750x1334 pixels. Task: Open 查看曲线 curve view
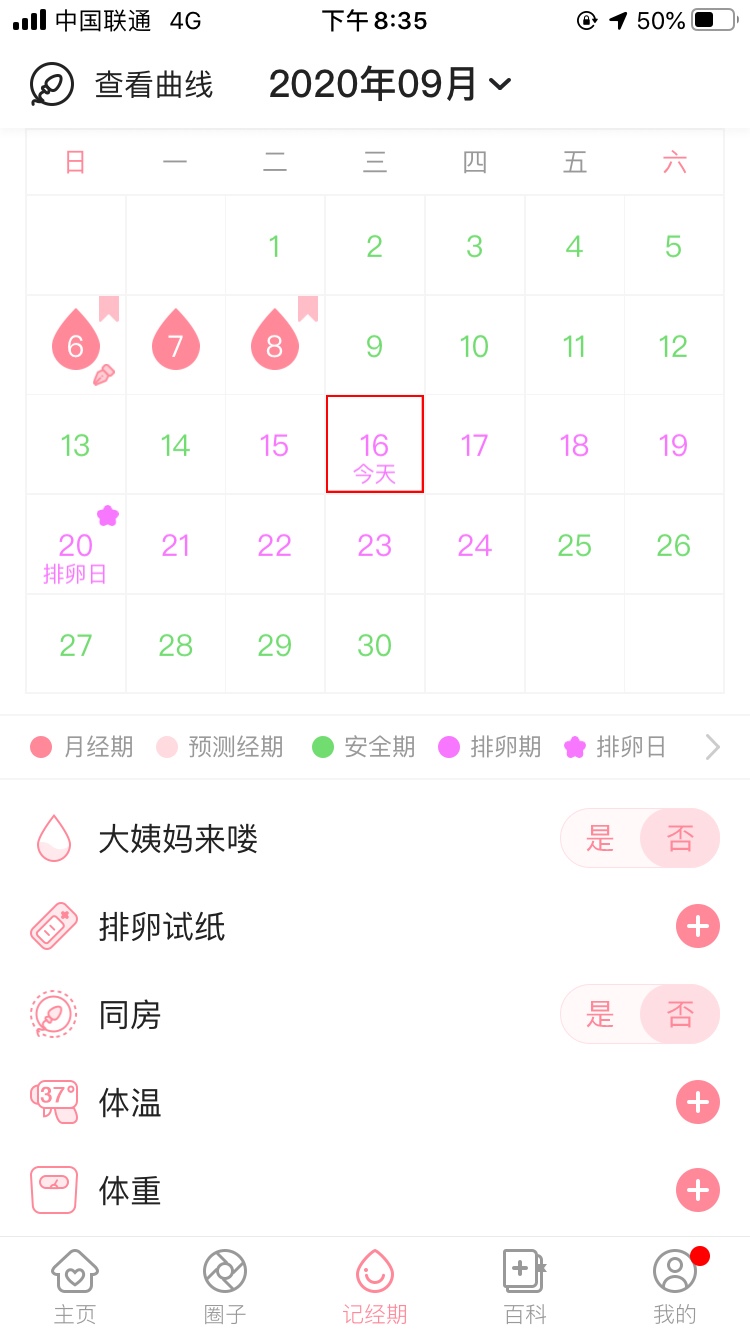(x=122, y=85)
